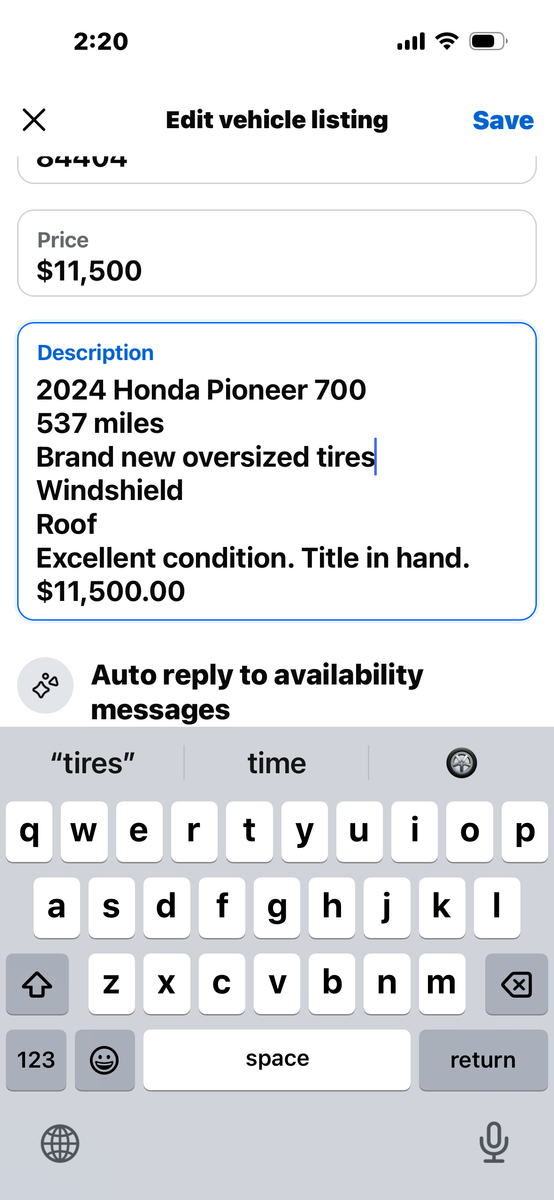Viewport: 554px width, 1200px height.
Task: Edit the Price field
Action: tap(277, 253)
